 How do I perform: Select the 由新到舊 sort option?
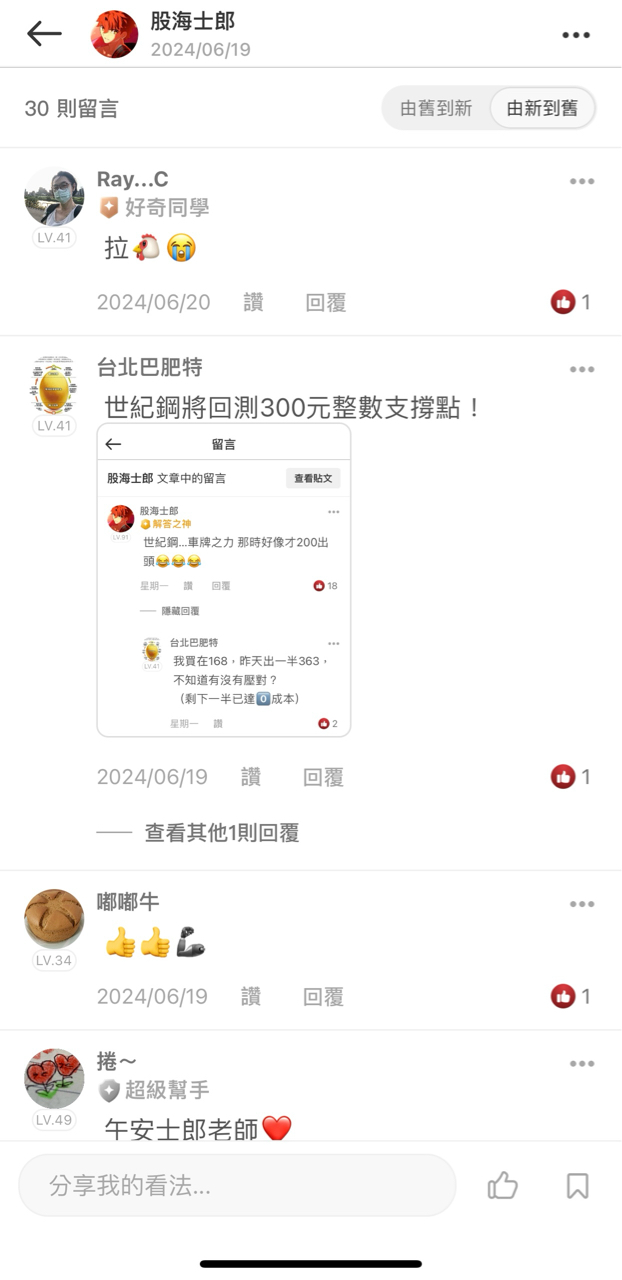[x=542, y=108]
